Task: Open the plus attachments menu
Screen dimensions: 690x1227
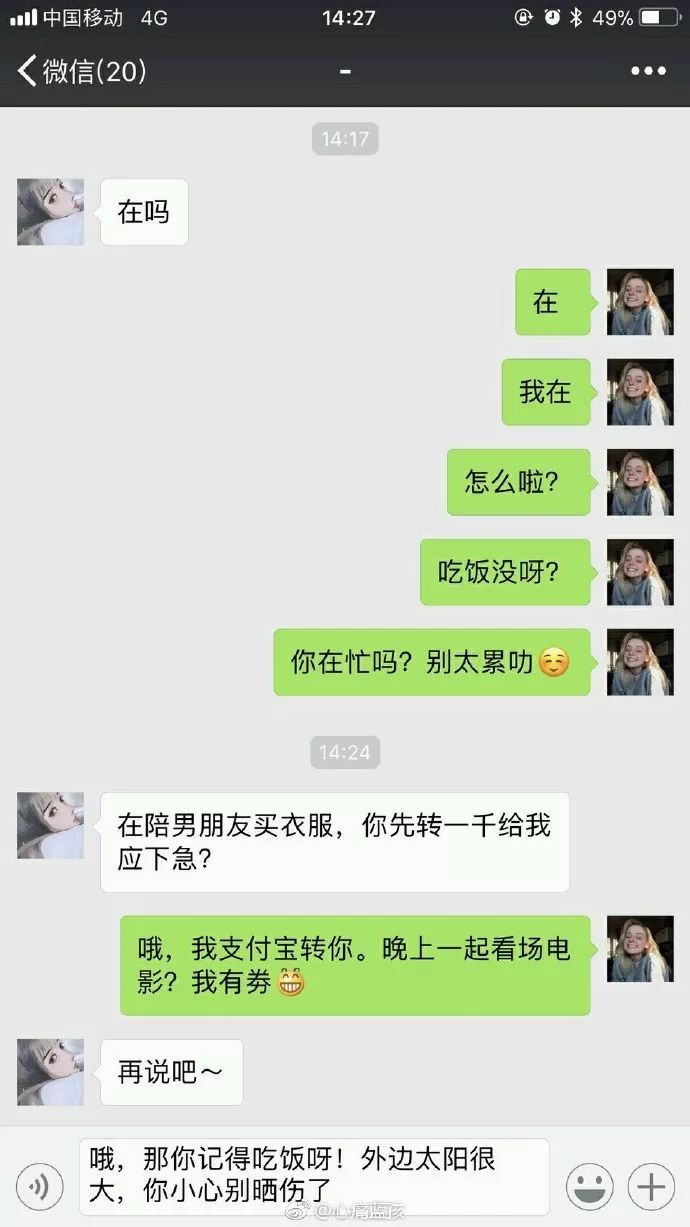Action: point(651,1187)
